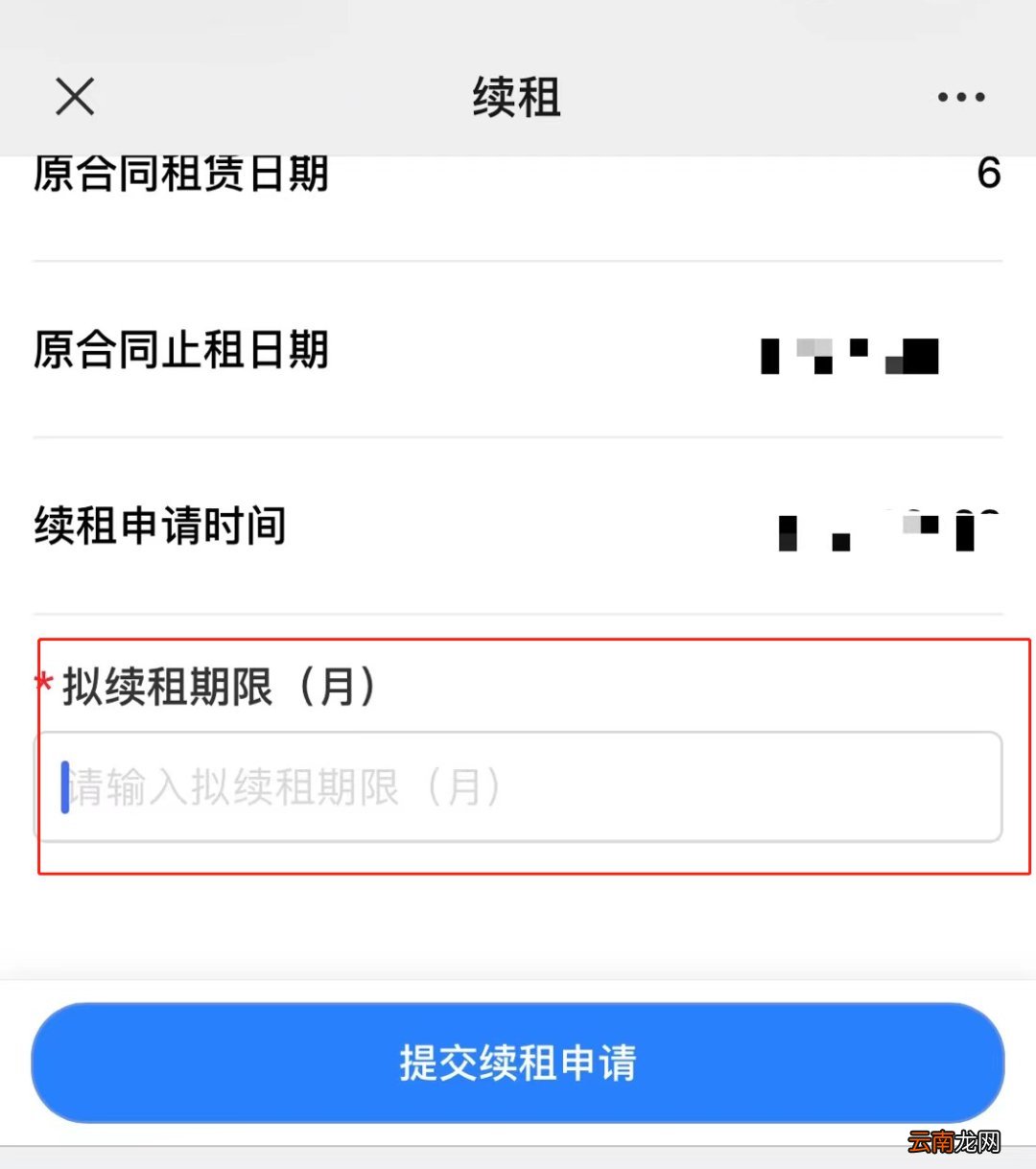1036x1169 pixels.
Task: Tap the blue text cursor in the input
Action: tap(64, 786)
